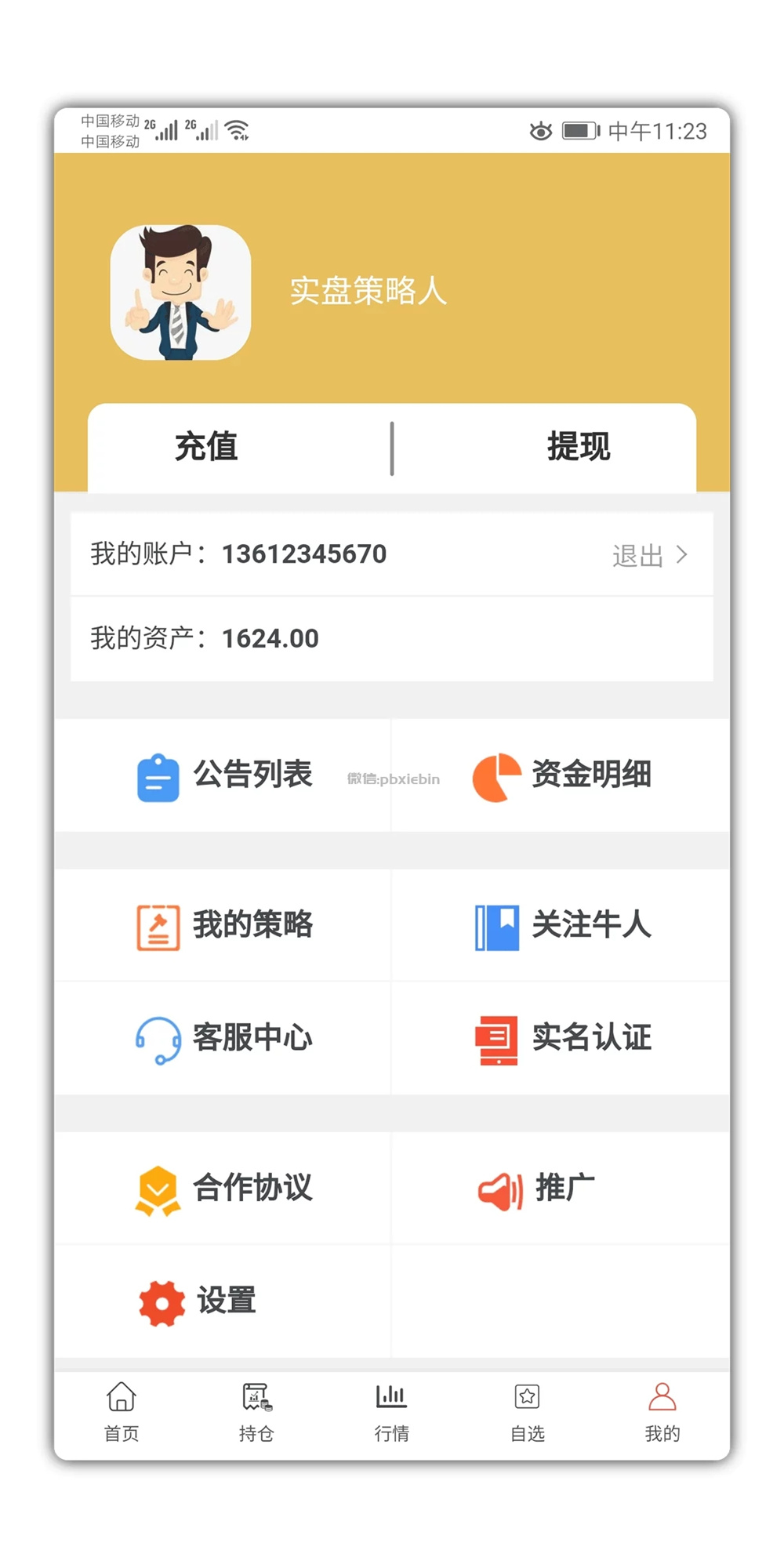The width and height of the screenshot is (784, 1568).
Task: Open the 自选 watchlist star tab
Action: [527, 1411]
